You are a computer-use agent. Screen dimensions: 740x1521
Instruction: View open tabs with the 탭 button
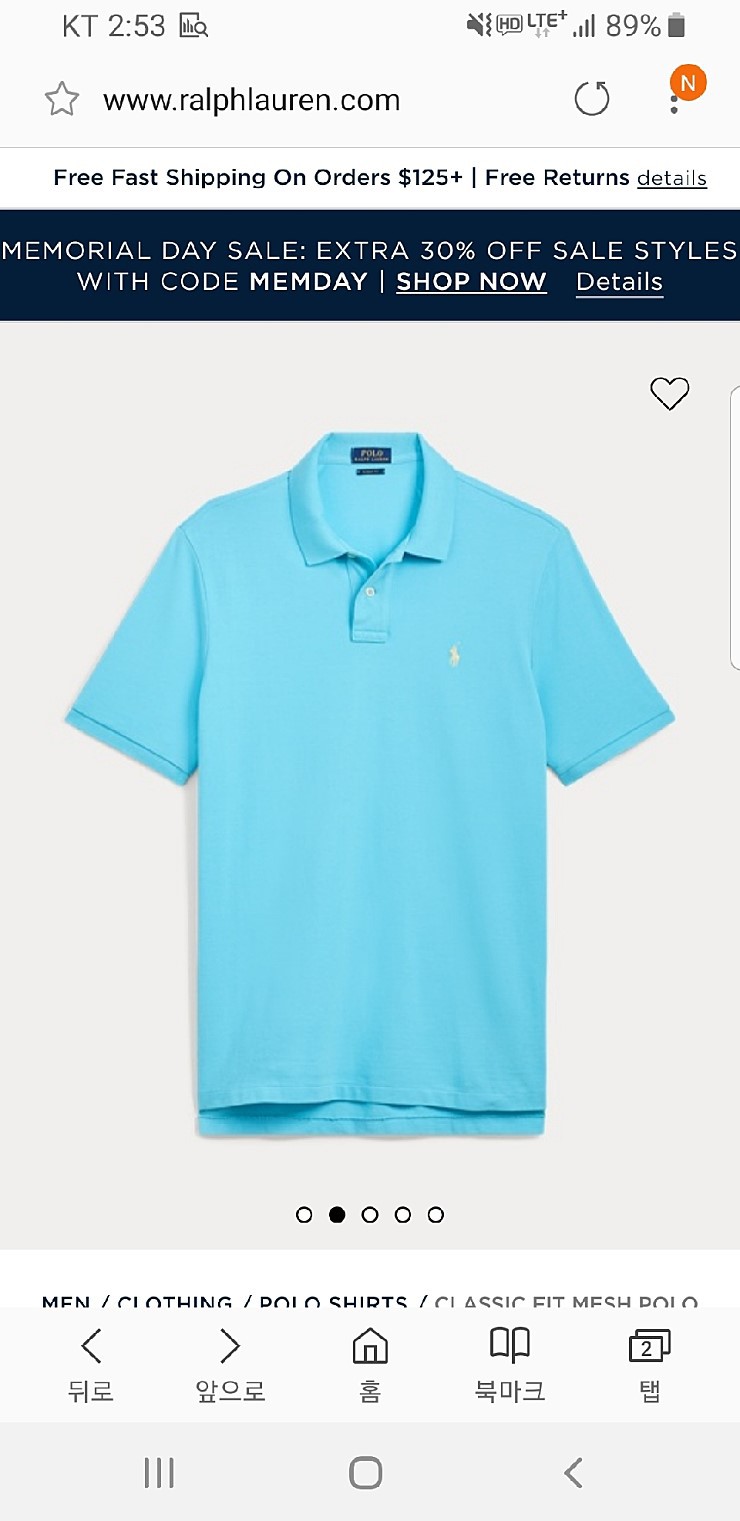click(649, 1364)
